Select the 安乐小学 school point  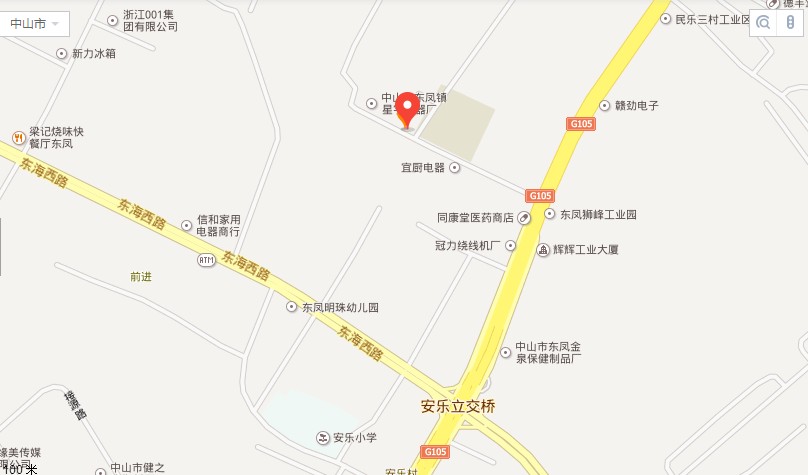[323, 437]
